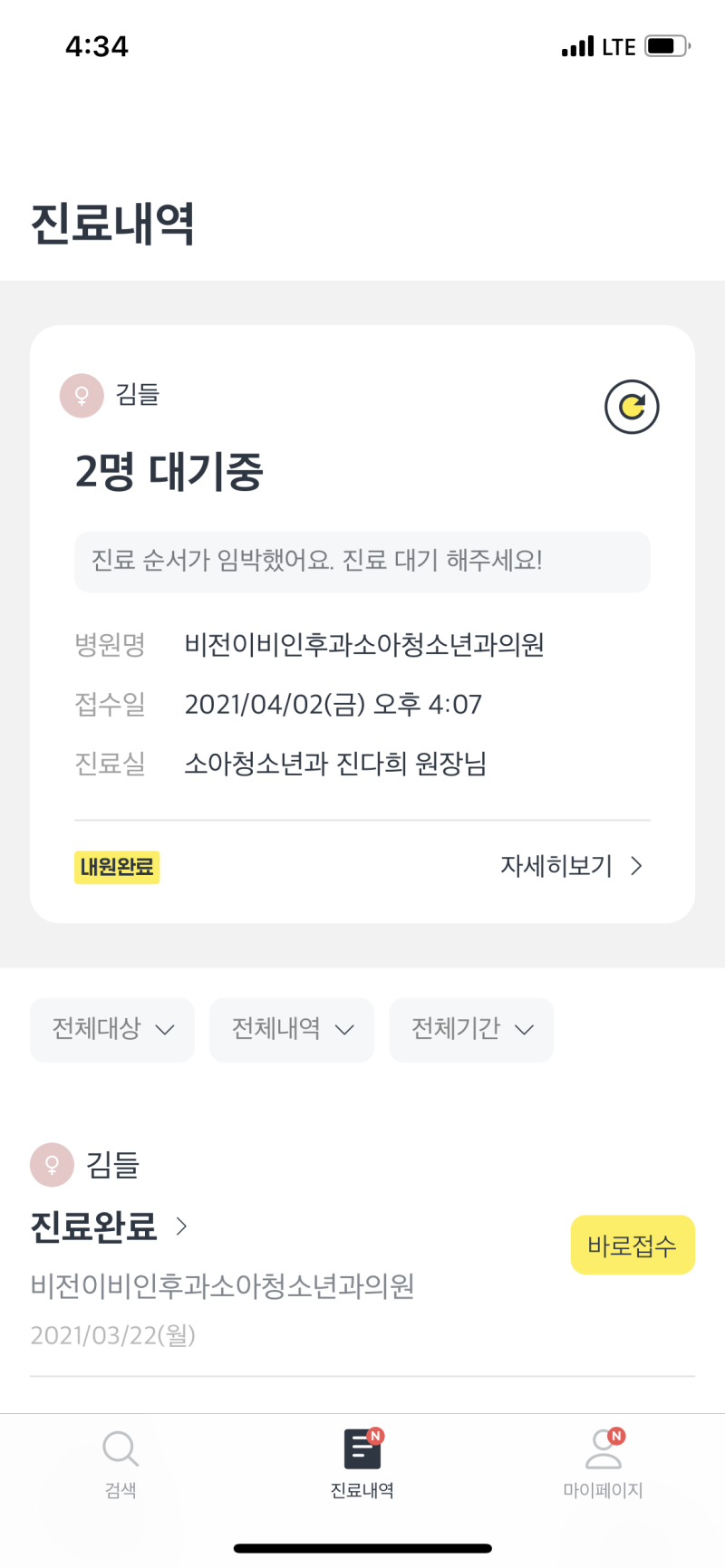Select the 진료내역 tab
725x1568 pixels.
[362, 1464]
